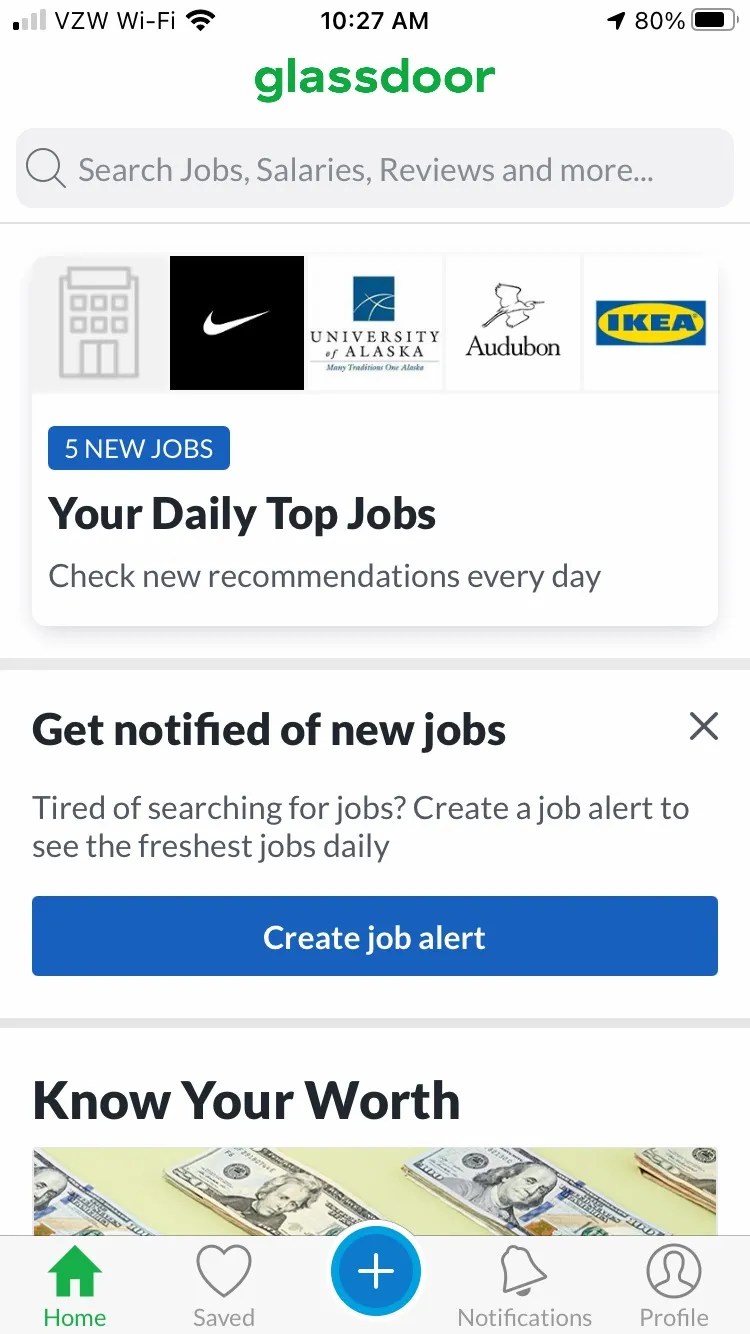Image resolution: width=750 pixels, height=1334 pixels.
Task: Tap the magnifying glass search icon
Action: 44,168
